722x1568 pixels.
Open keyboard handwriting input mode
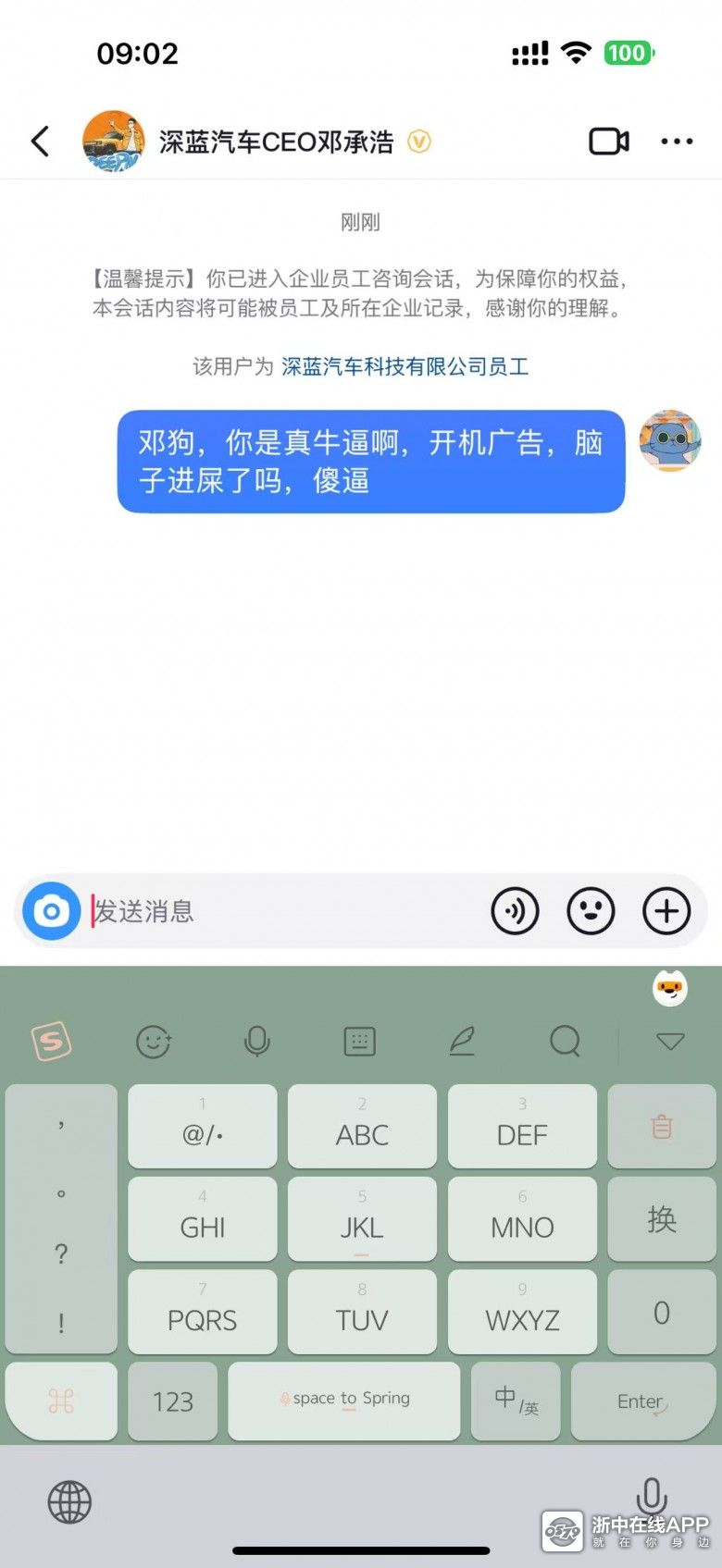[x=462, y=1042]
